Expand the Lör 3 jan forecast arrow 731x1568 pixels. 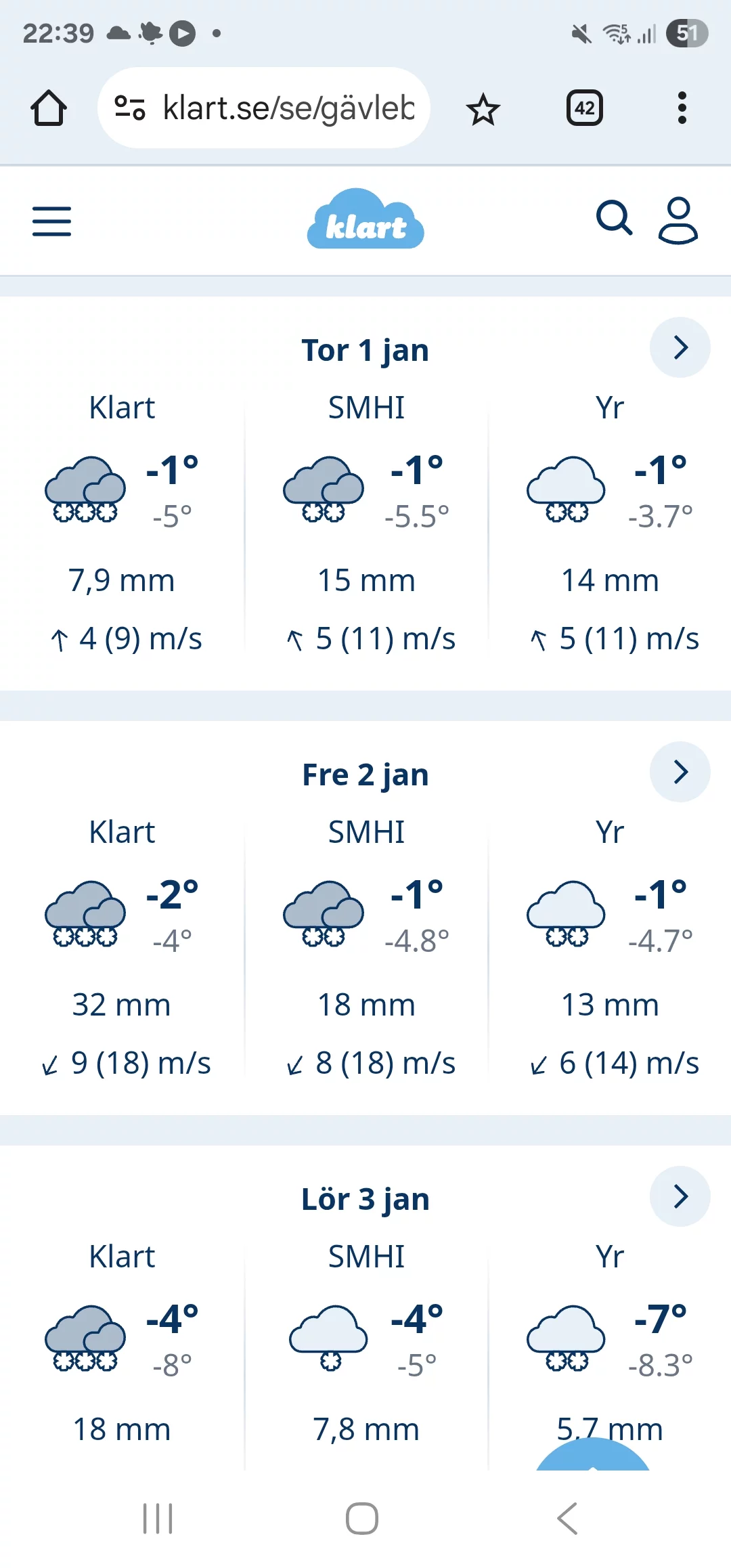click(x=680, y=1196)
